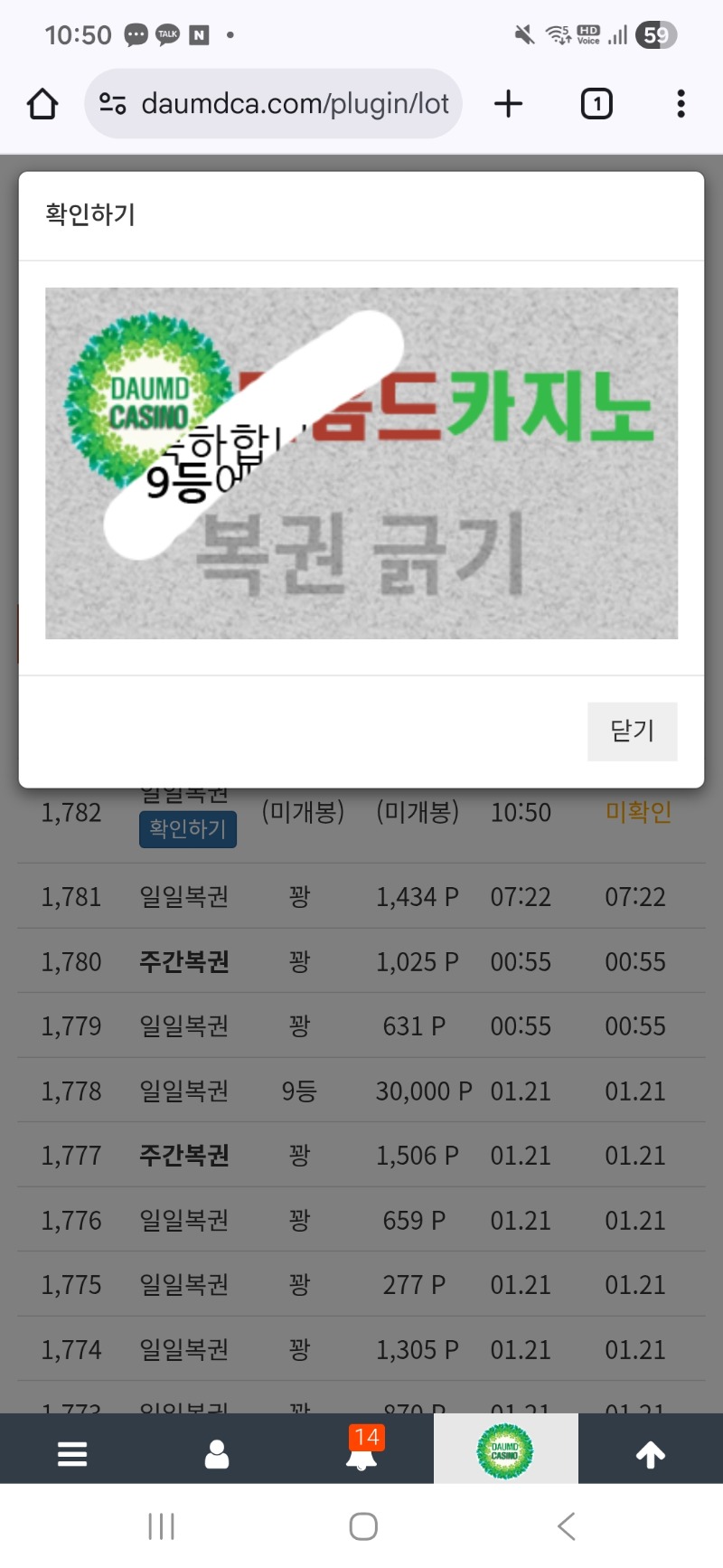
Task: Tap the Daumd Casino logo button
Action: [505, 1450]
